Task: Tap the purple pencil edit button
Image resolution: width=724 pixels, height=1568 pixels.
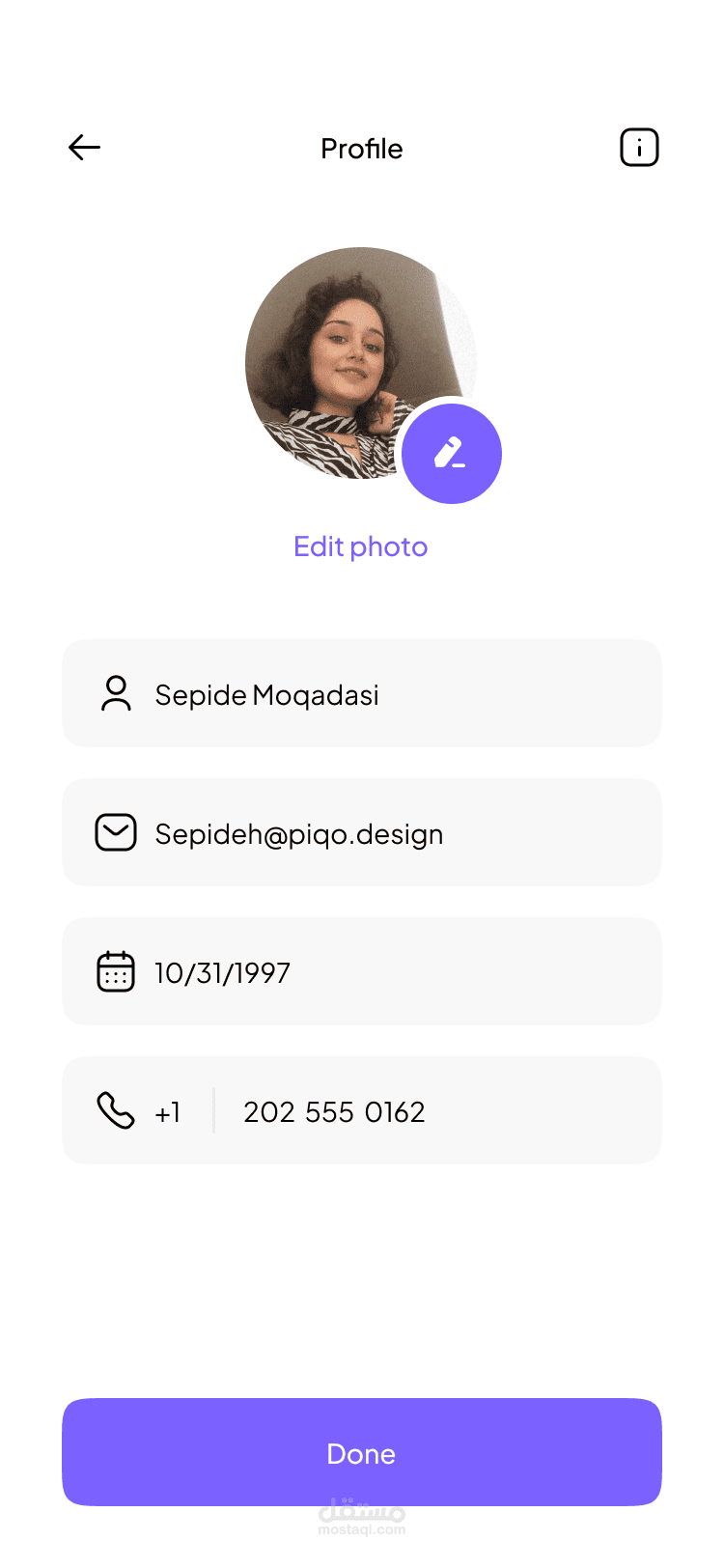Action: point(452,454)
